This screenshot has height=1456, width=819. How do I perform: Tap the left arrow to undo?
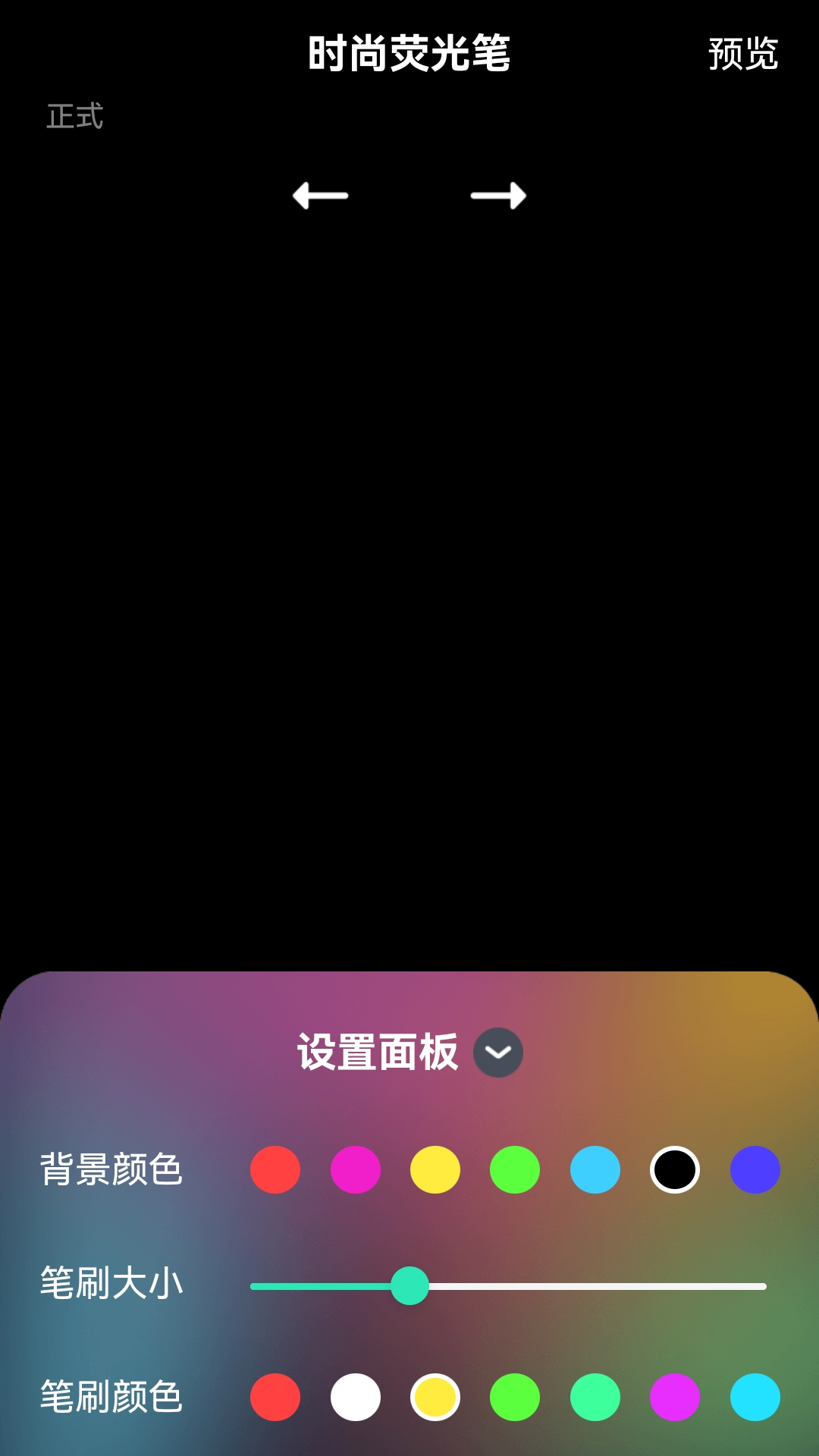[x=321, y=196]
